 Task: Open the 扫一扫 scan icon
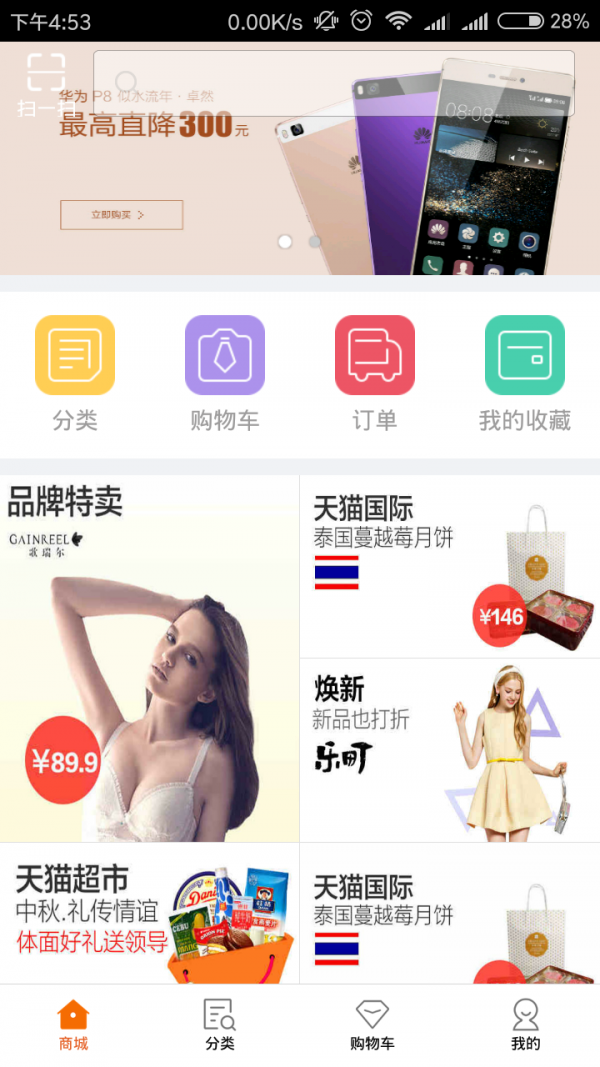[x=46, y=84]
